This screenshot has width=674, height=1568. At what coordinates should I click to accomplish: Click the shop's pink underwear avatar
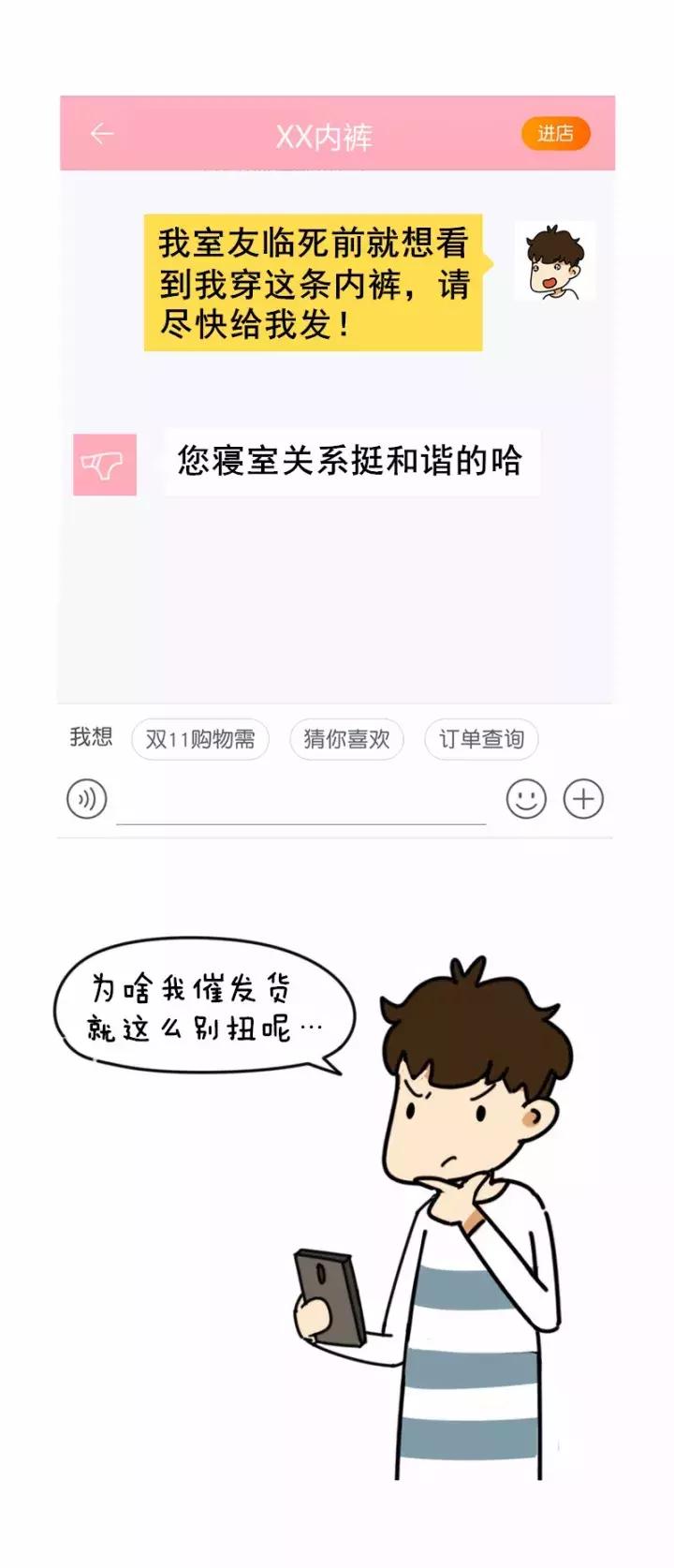coord(106,465)
